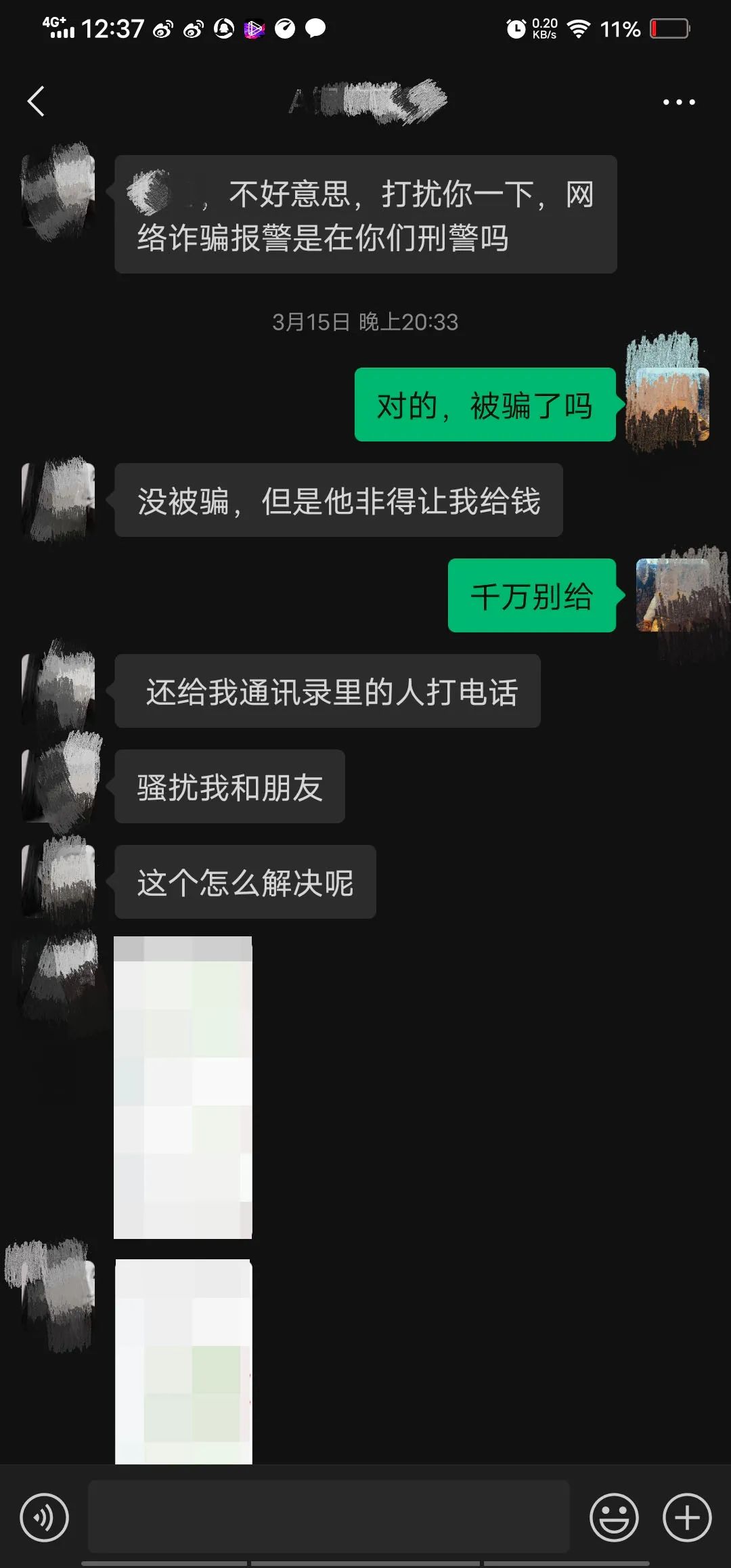
Task: Switch to voice message input
Action: click(x=45, y=1517)
